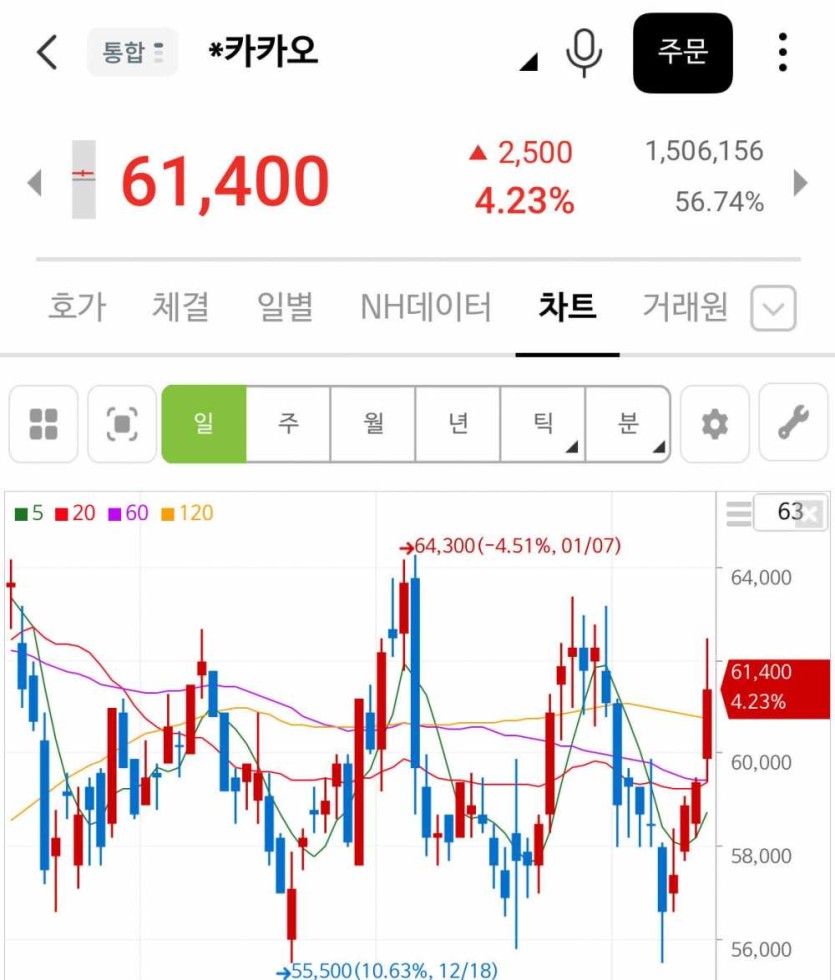
Task: Select the 거래원 tab
Action: (x=685, y=307)
